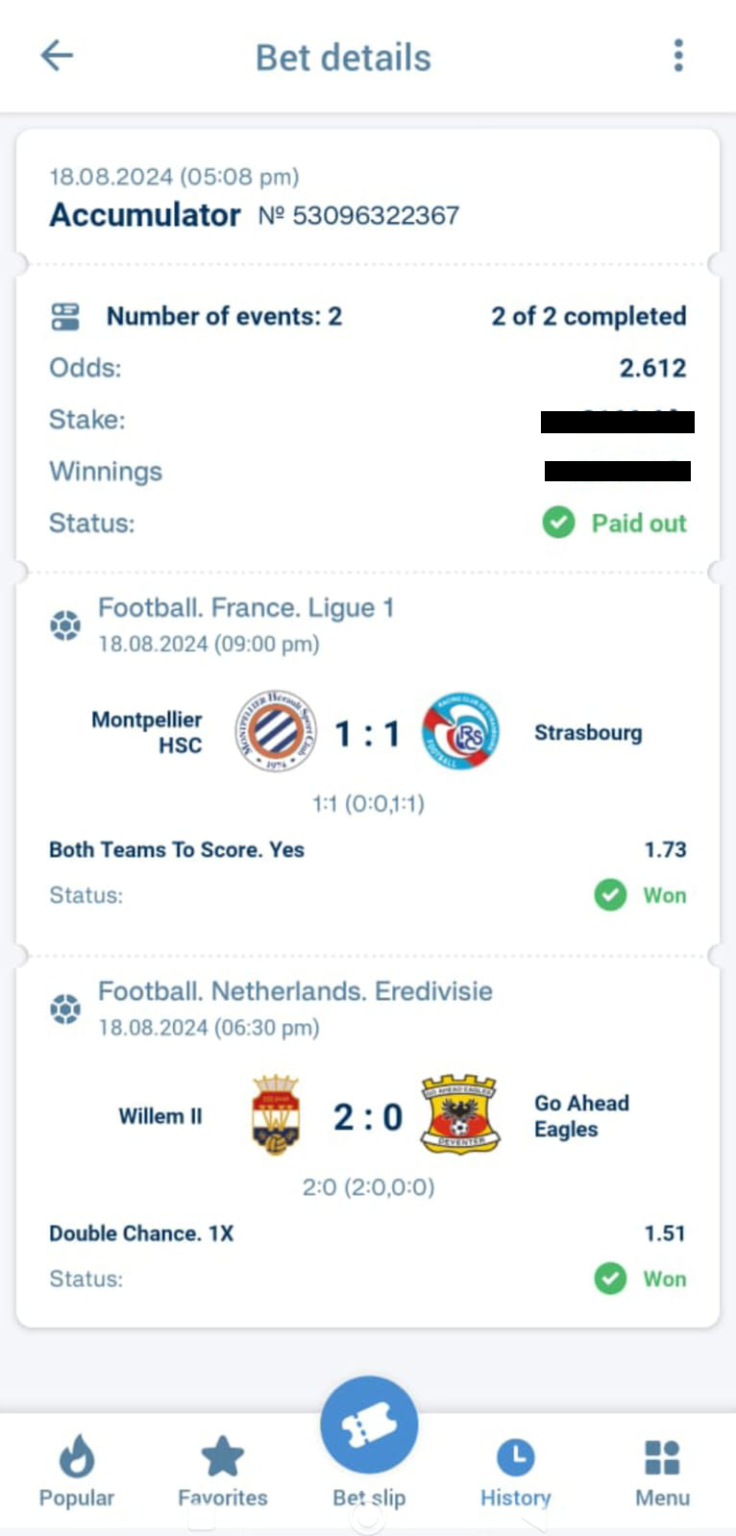This screenshot has height=1536, width=736.
Task: Go back from Bet details
Action: click(57, 56)
